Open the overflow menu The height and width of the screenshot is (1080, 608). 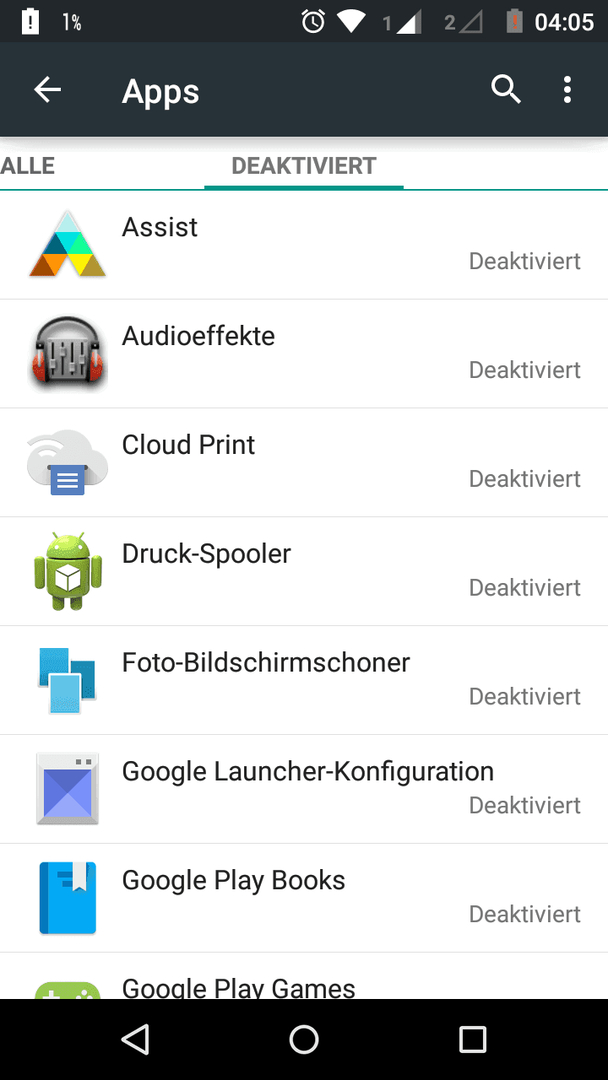click(x=567, y=90)
